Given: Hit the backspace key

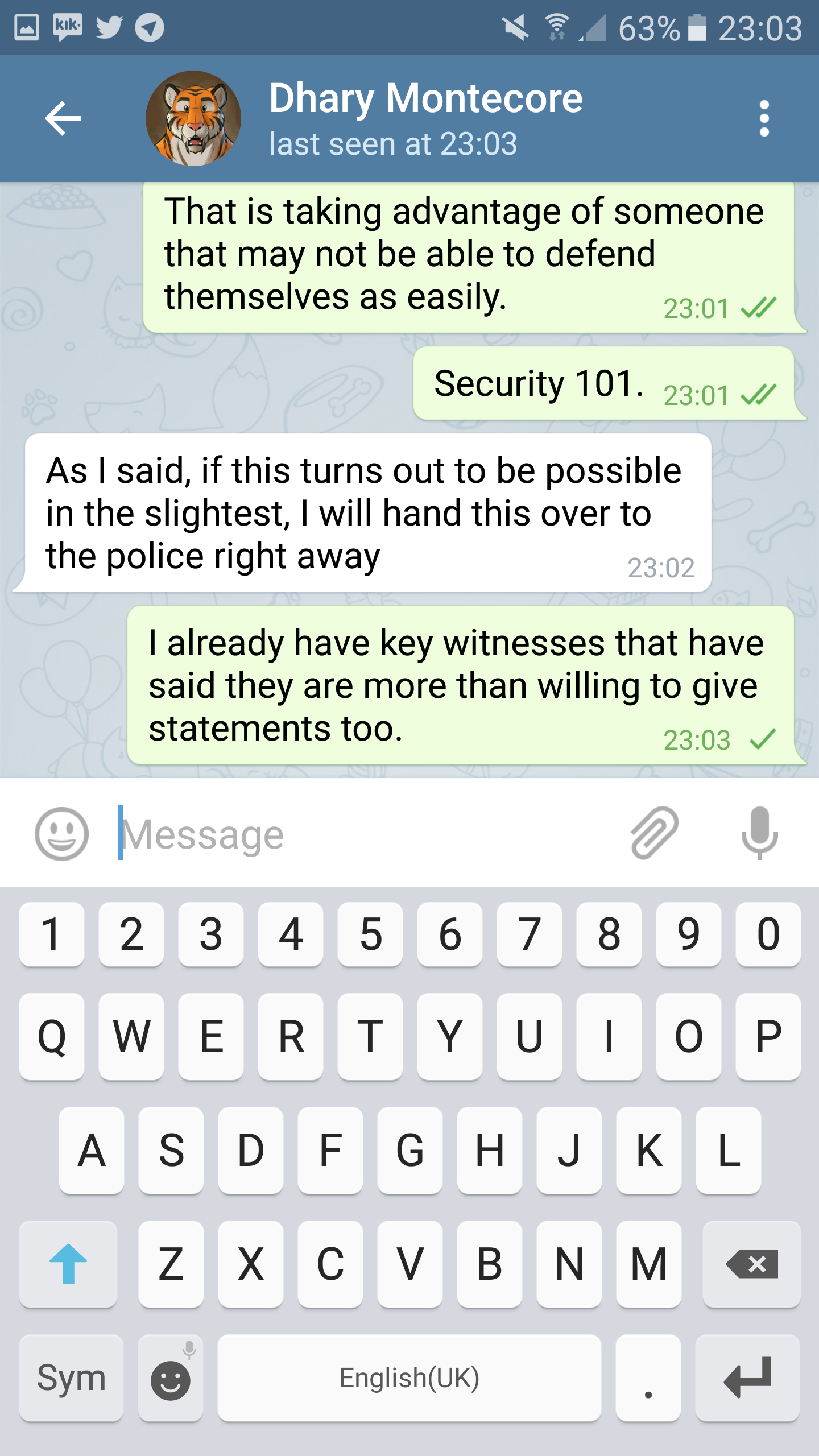Looking at the screenshot, I should pyautogui.click(x=751, y=1264).
